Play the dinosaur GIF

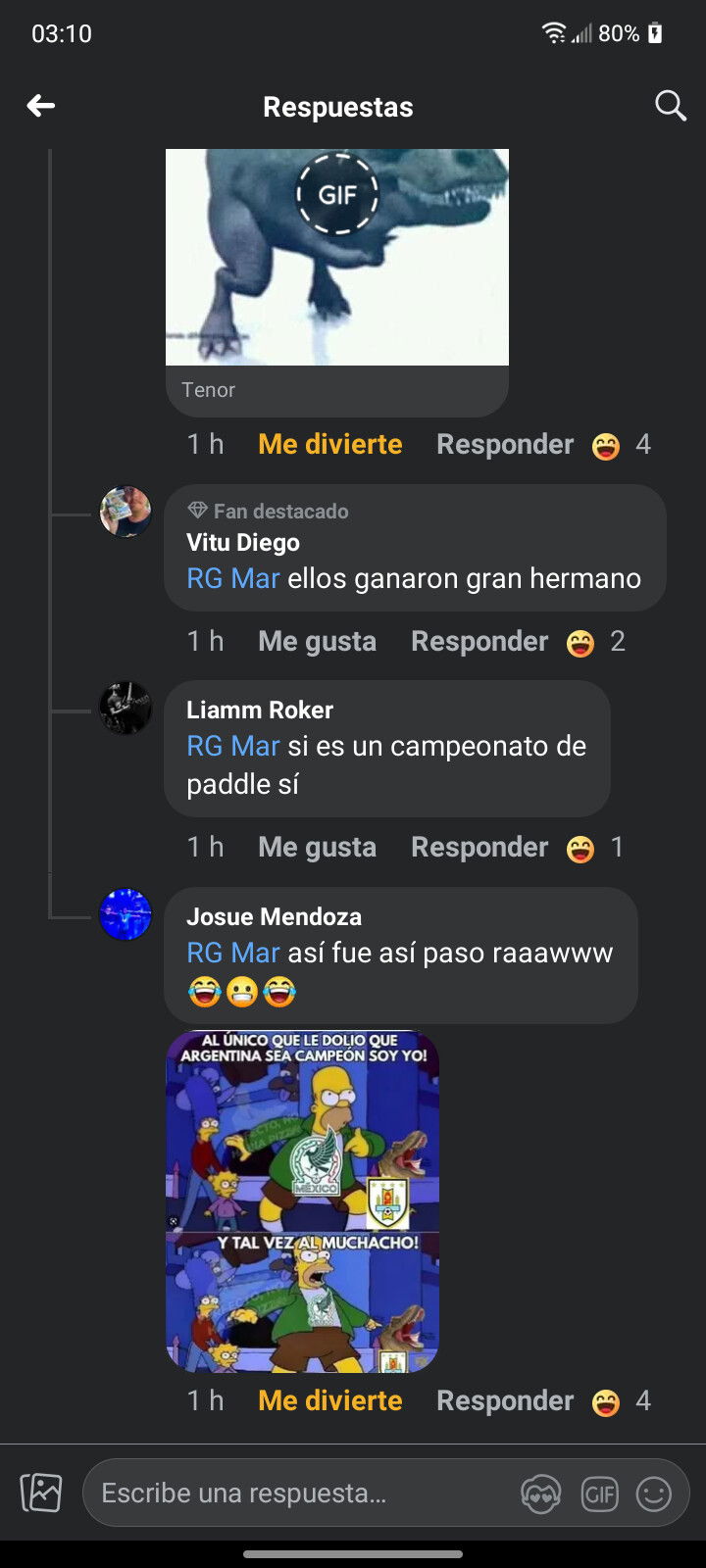[x=337, y=194]
